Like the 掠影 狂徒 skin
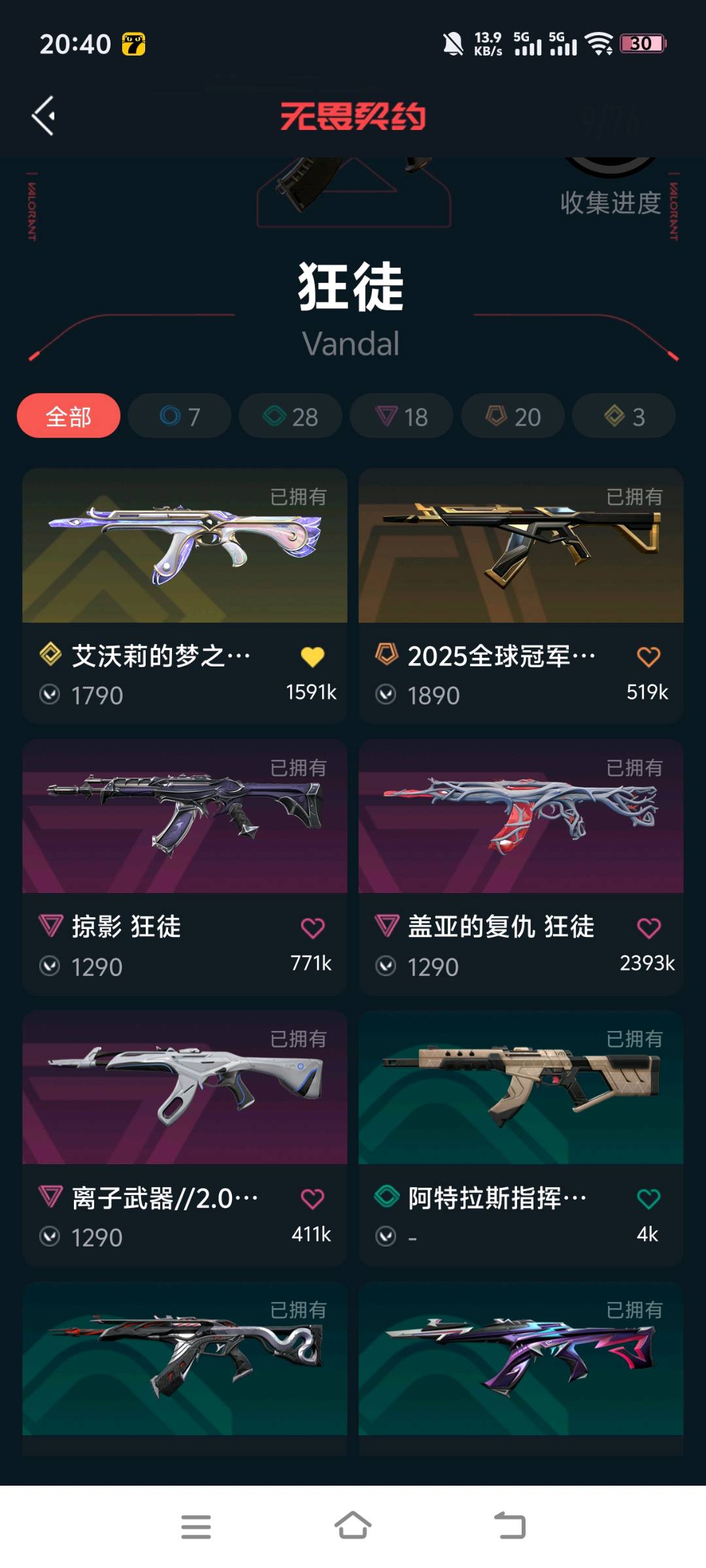Image resolution: width=706 pixels, height=1568 pixels. click(312, 928)
